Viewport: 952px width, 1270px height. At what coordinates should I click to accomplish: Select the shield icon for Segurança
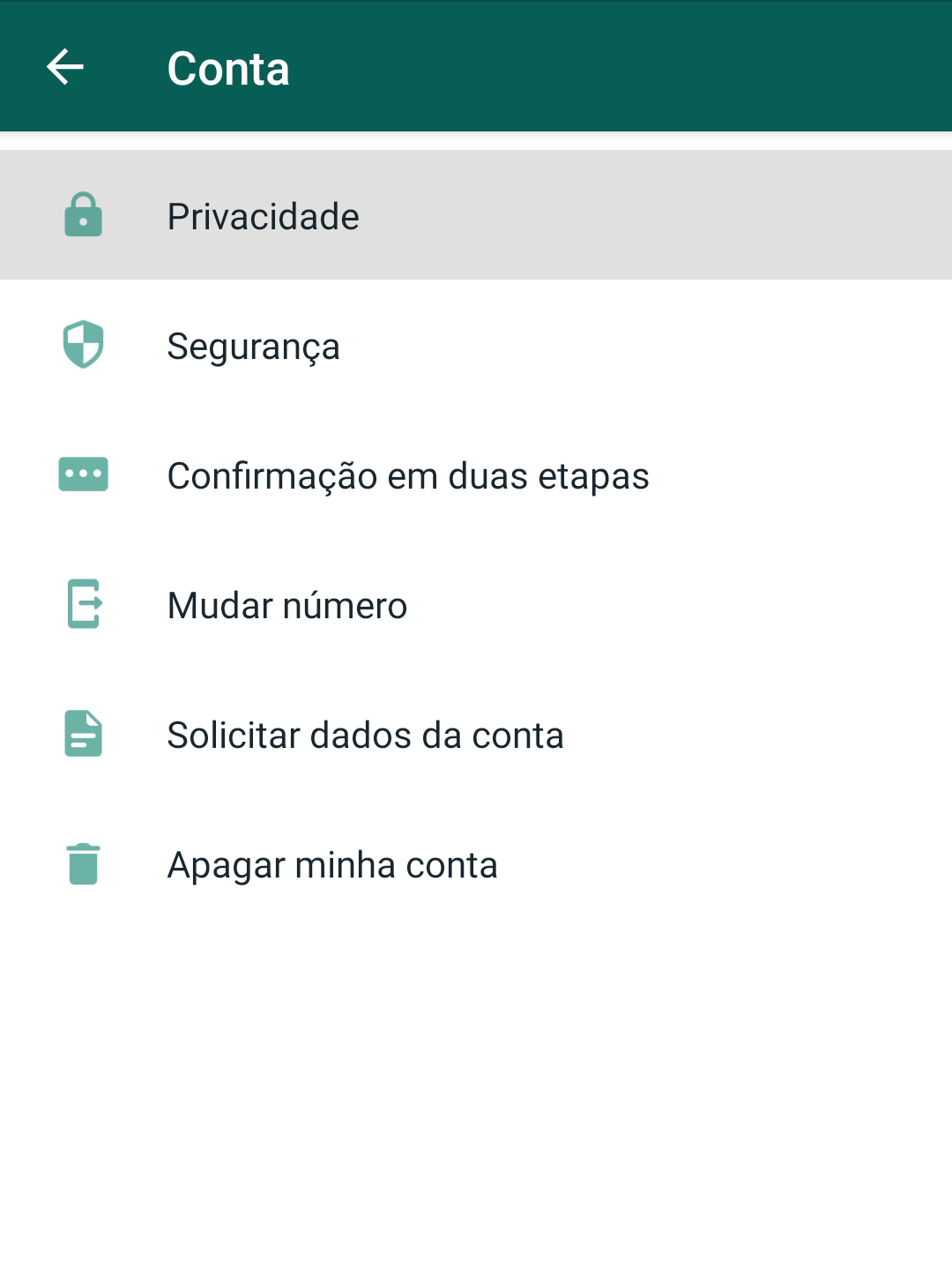[x=84, y=345]
